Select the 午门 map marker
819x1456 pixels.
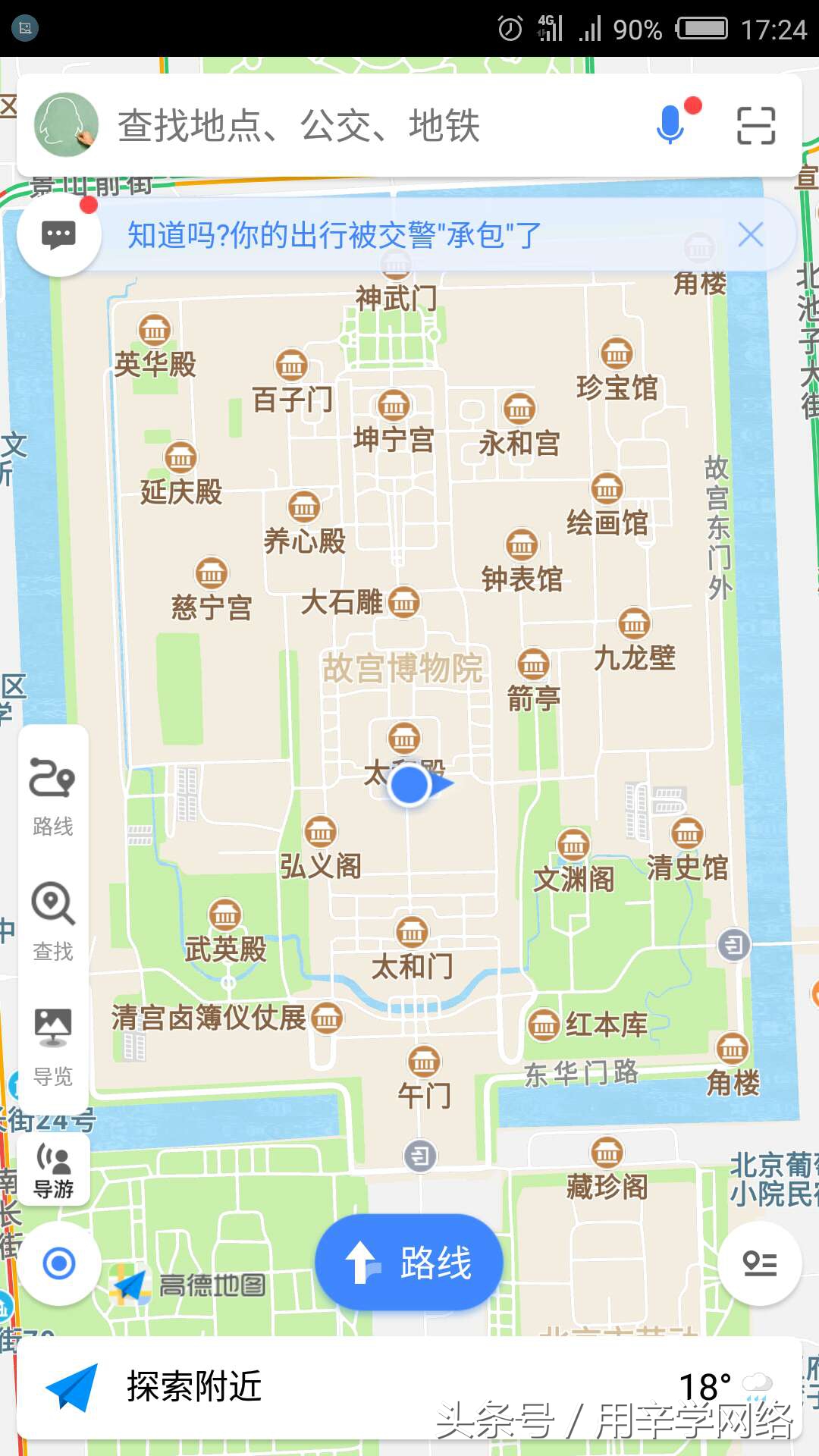(424, 1062)
